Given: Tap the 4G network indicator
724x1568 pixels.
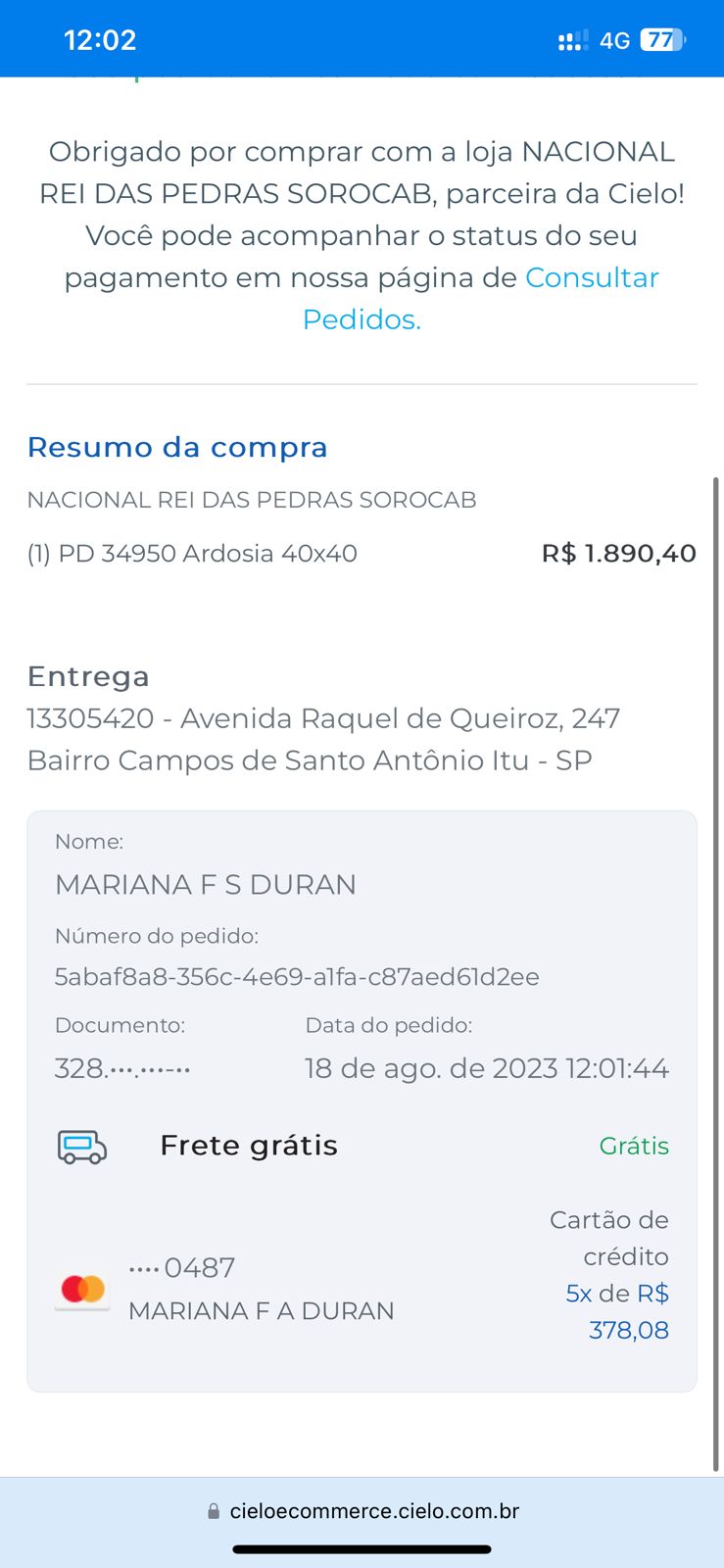Looking at the screenshot, I should [x=615, y=39].
